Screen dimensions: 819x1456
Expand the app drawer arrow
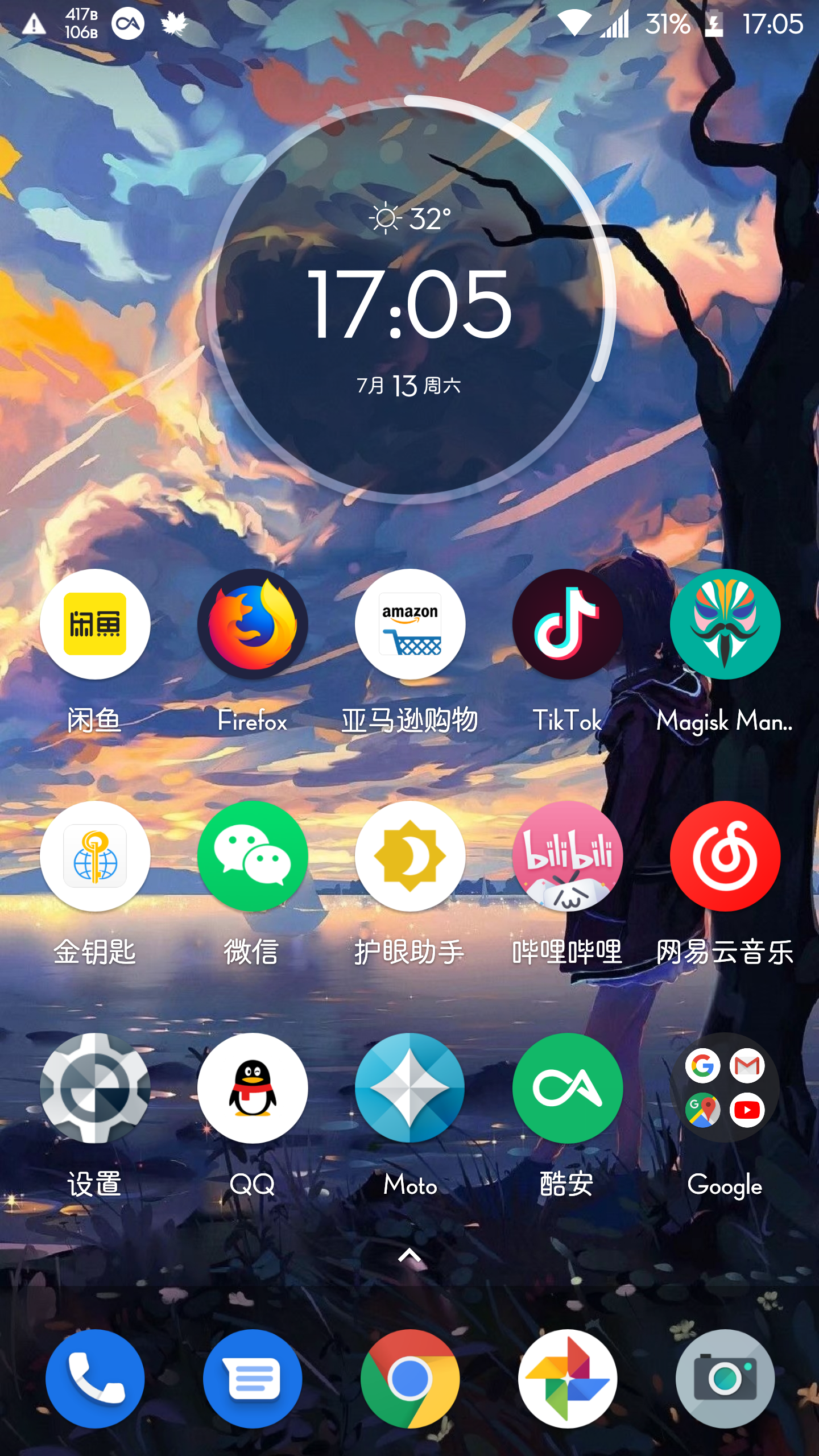click(409, 1255)
